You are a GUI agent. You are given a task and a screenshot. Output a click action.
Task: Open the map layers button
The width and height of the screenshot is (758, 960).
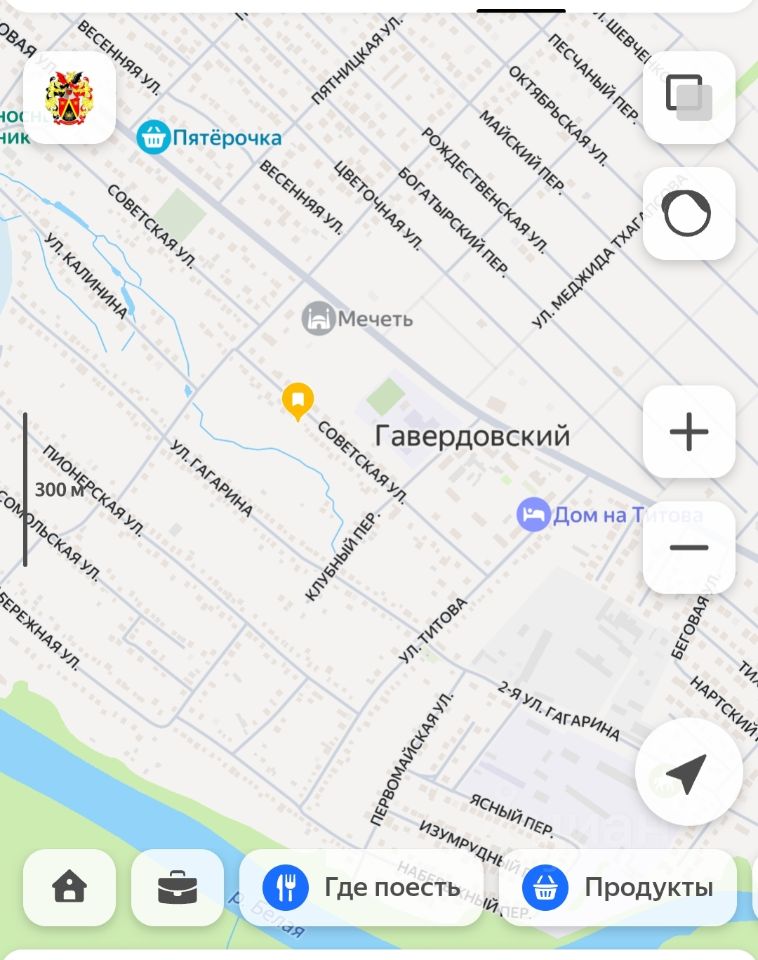click(689, 97)
